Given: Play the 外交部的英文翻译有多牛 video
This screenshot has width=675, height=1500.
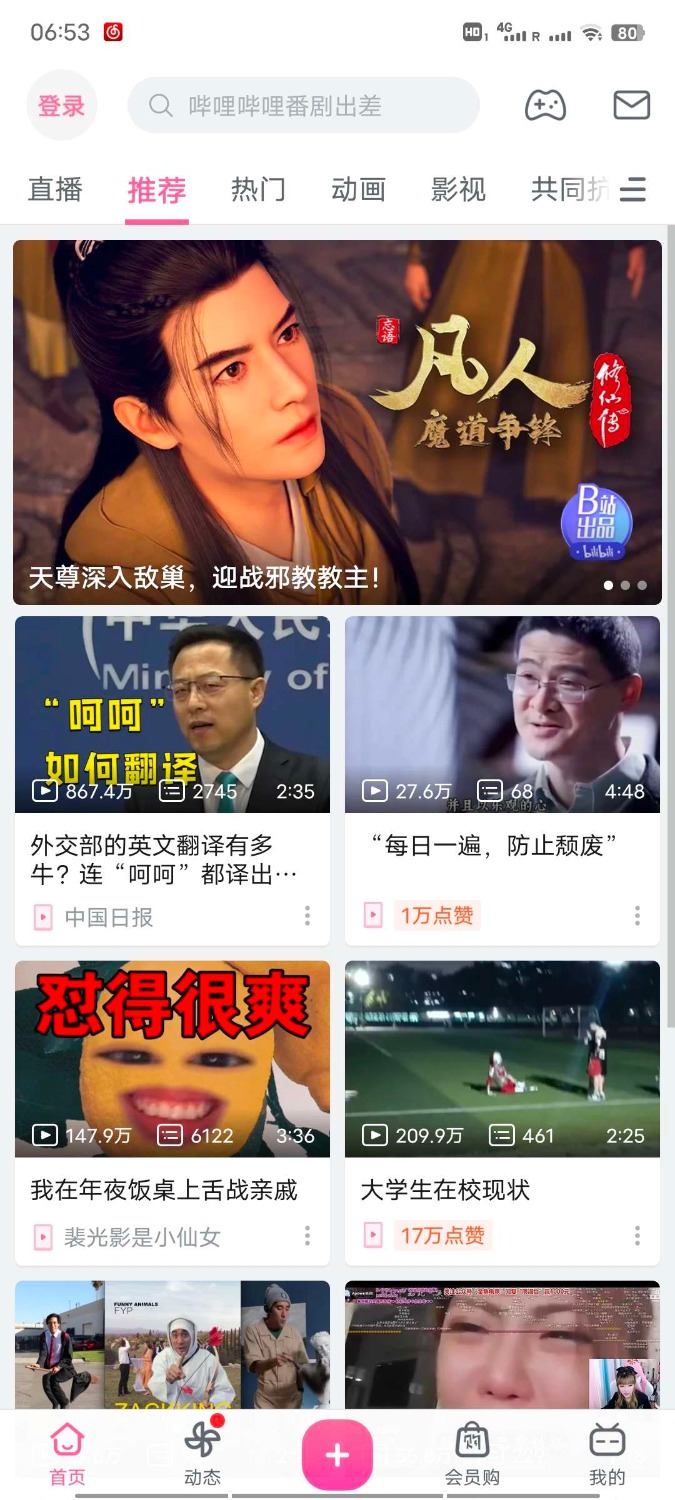Looking at the screenshot, I should (172, 715).
